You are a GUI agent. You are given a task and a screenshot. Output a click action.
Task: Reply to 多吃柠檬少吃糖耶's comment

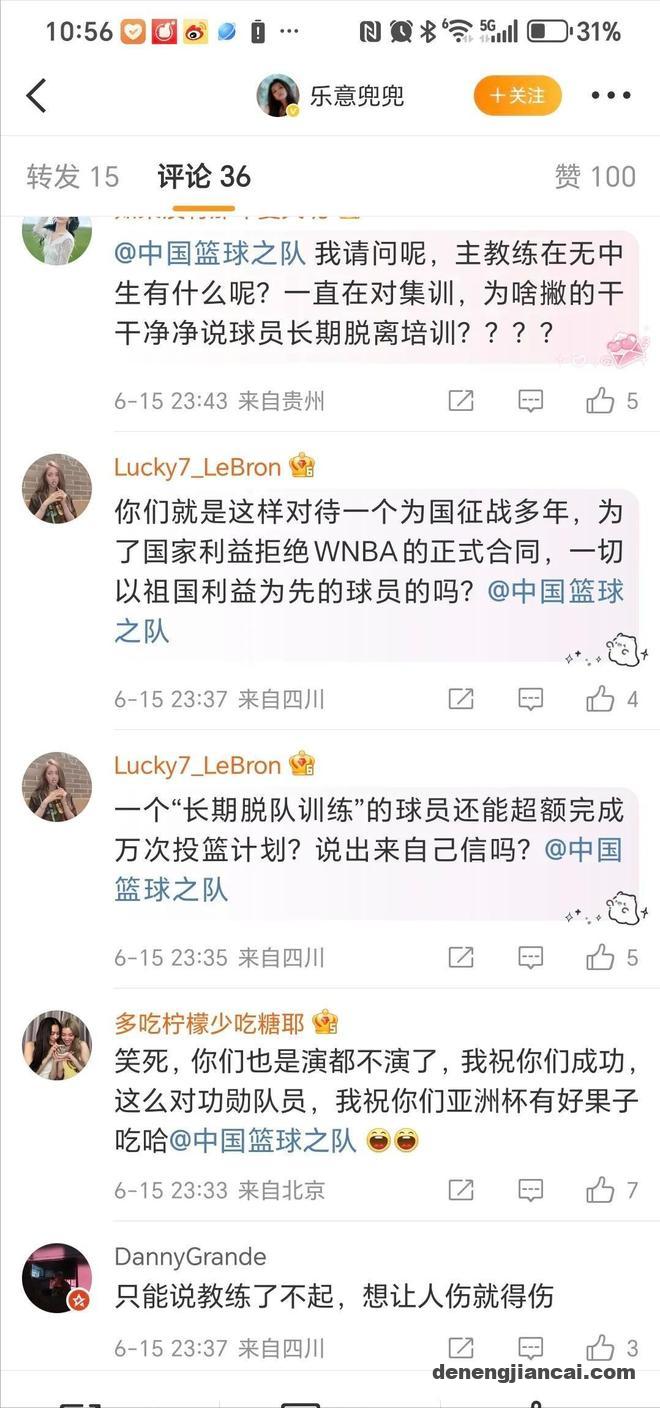530,1190
